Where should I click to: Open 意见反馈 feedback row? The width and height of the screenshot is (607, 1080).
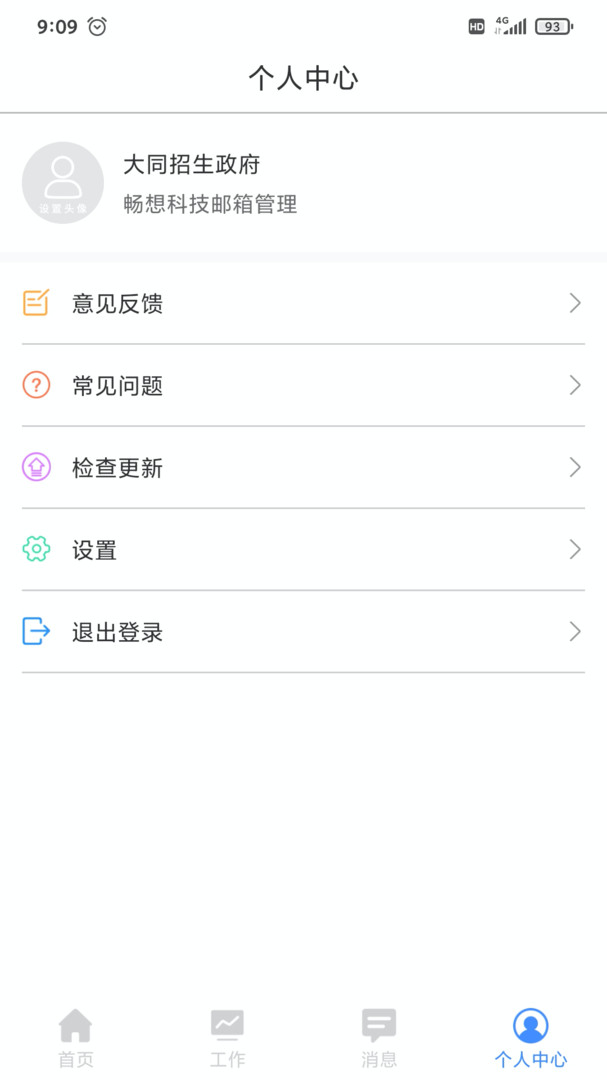tap(303, 303)
